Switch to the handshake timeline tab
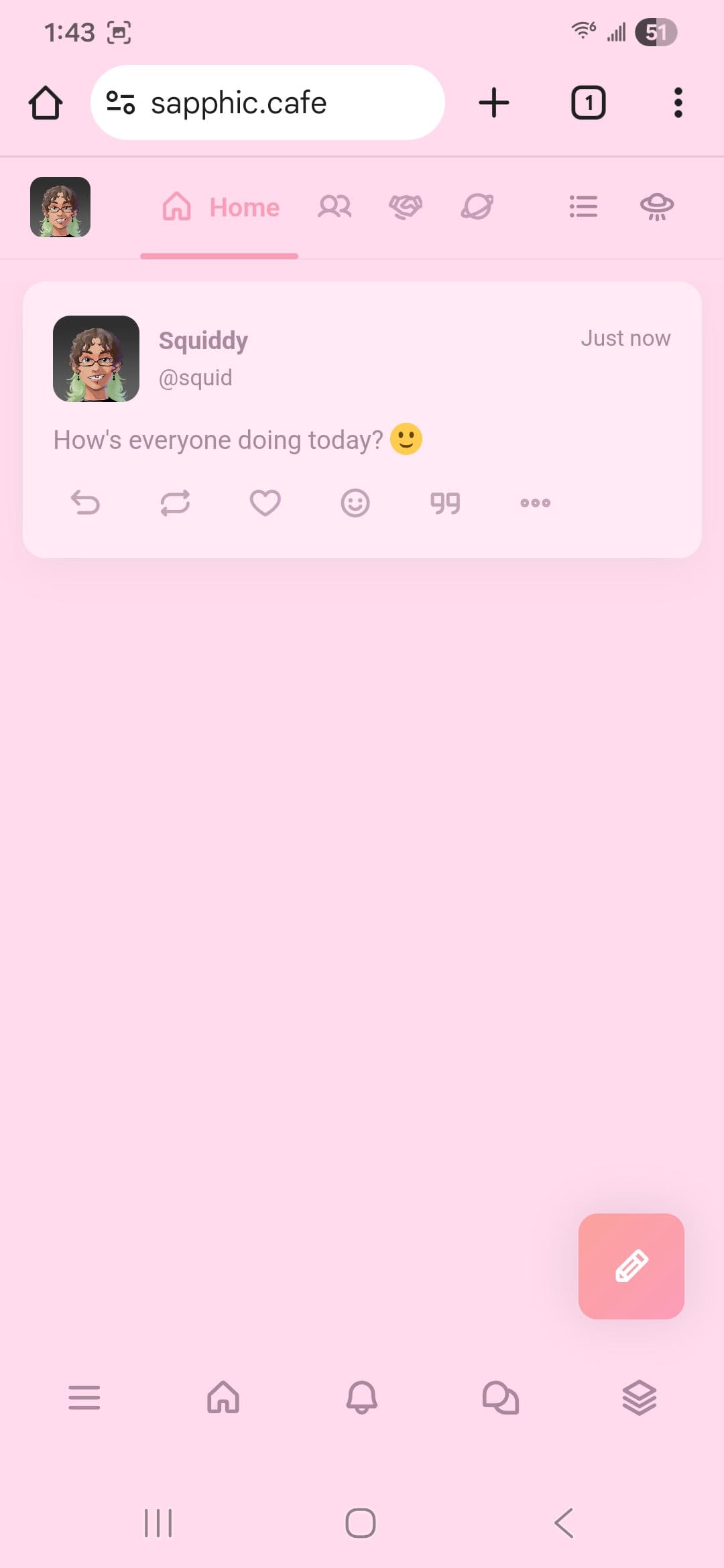724x1568 pixels. (x=406, y=207)
